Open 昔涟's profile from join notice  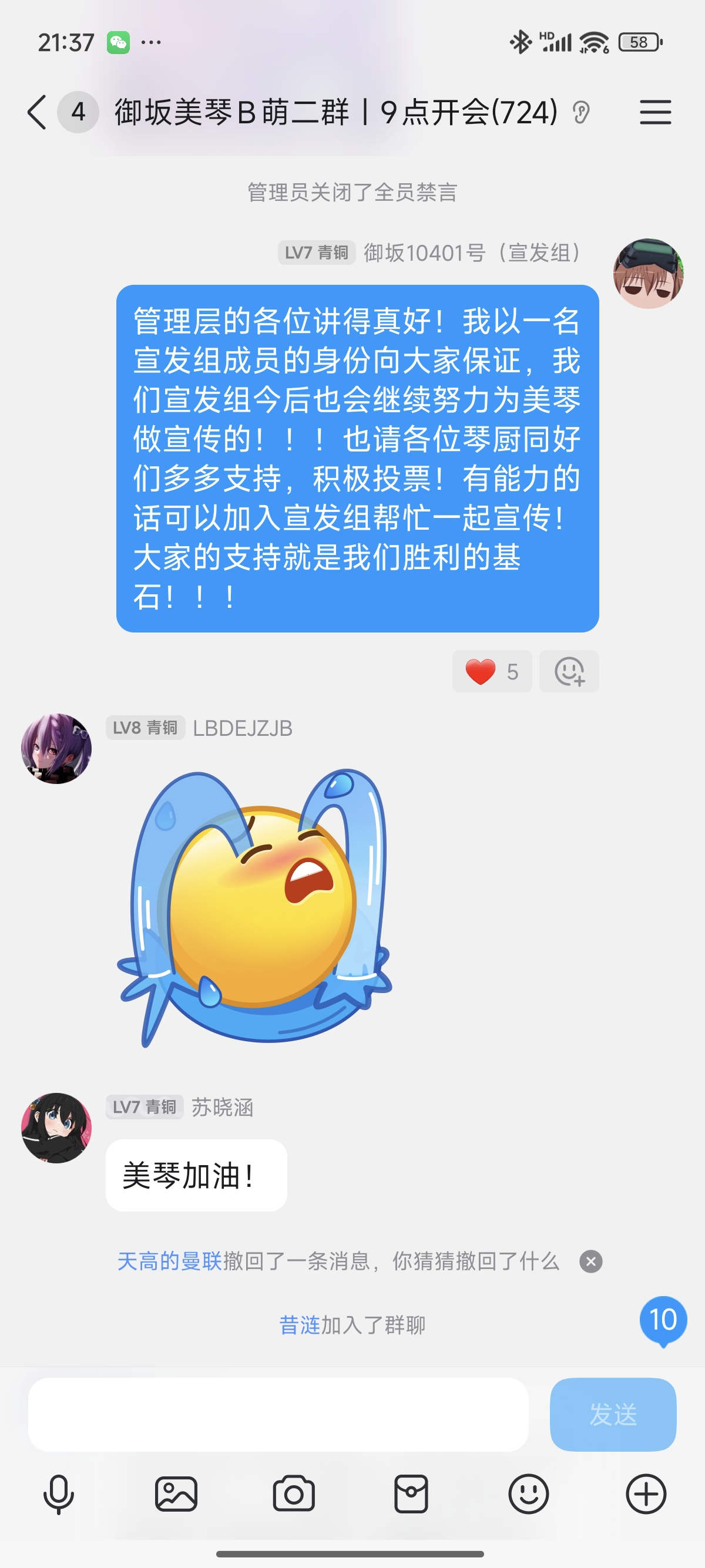300,1324
